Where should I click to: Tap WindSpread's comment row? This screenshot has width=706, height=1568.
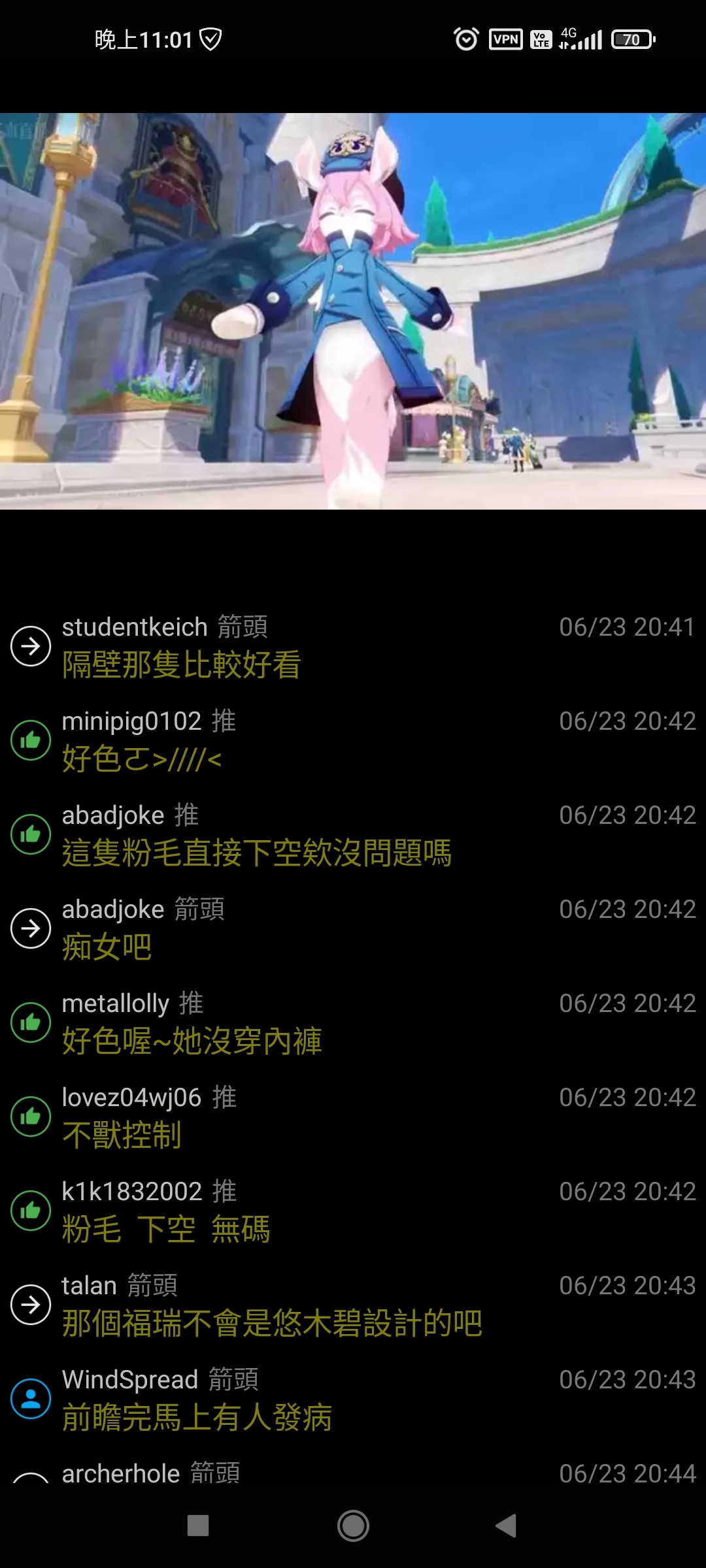tap(353, 1399)
